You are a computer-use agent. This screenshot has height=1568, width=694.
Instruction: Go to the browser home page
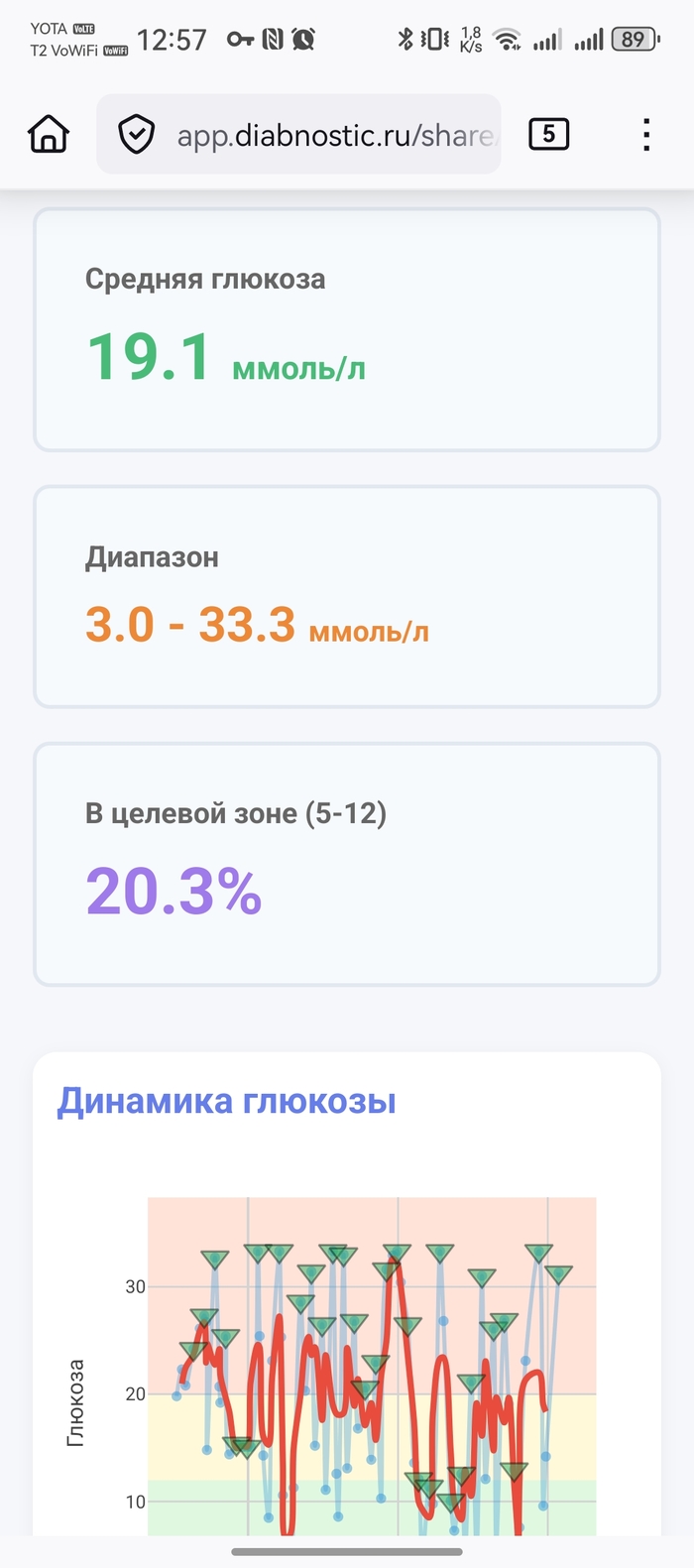(48, 134)
